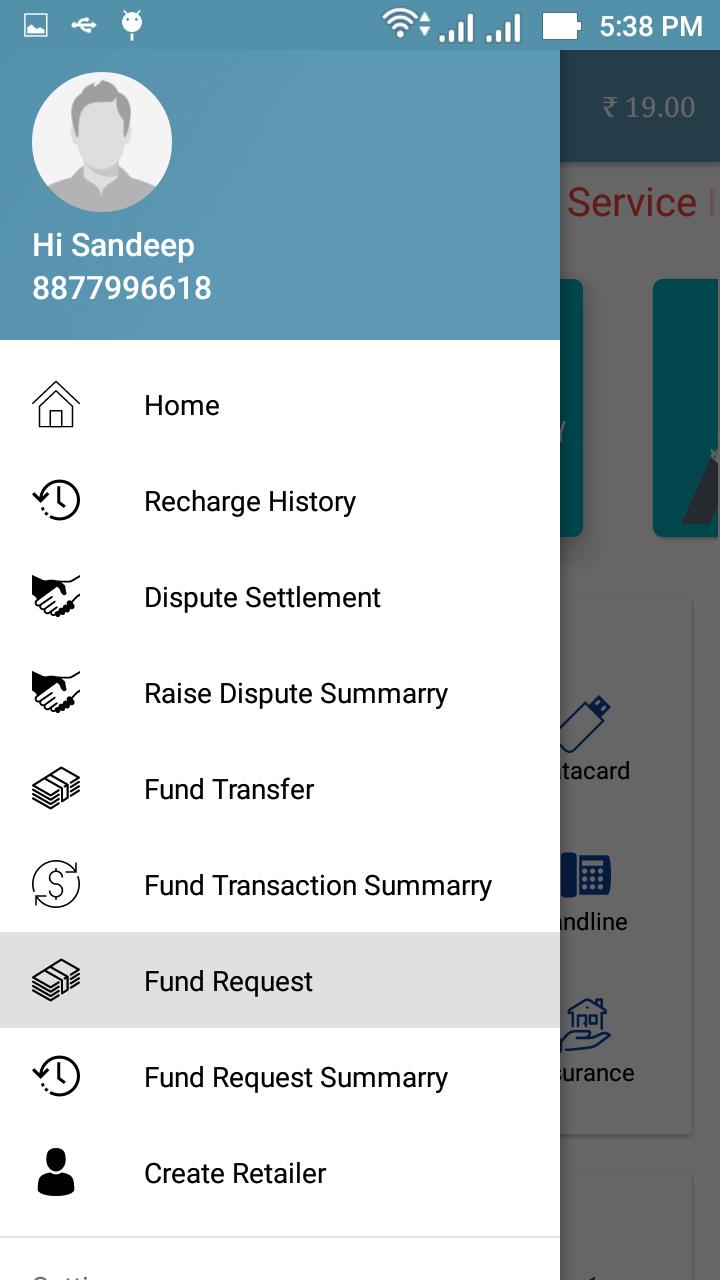The image size is (720, 1280).
Task: Open Fund Request Summary
Action: (296, 1077)
